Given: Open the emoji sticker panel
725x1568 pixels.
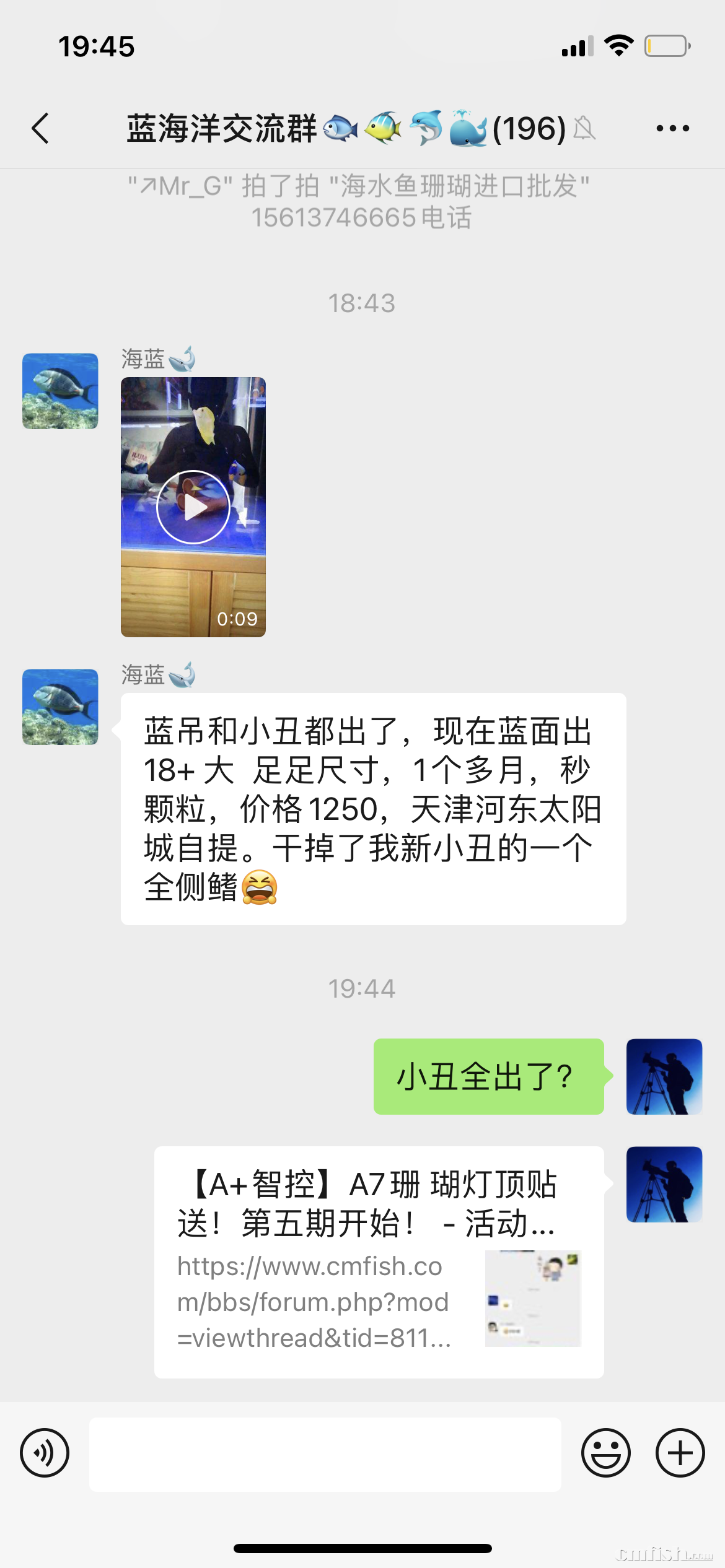Looking at the screenshot, I should tap(605, 1453).
